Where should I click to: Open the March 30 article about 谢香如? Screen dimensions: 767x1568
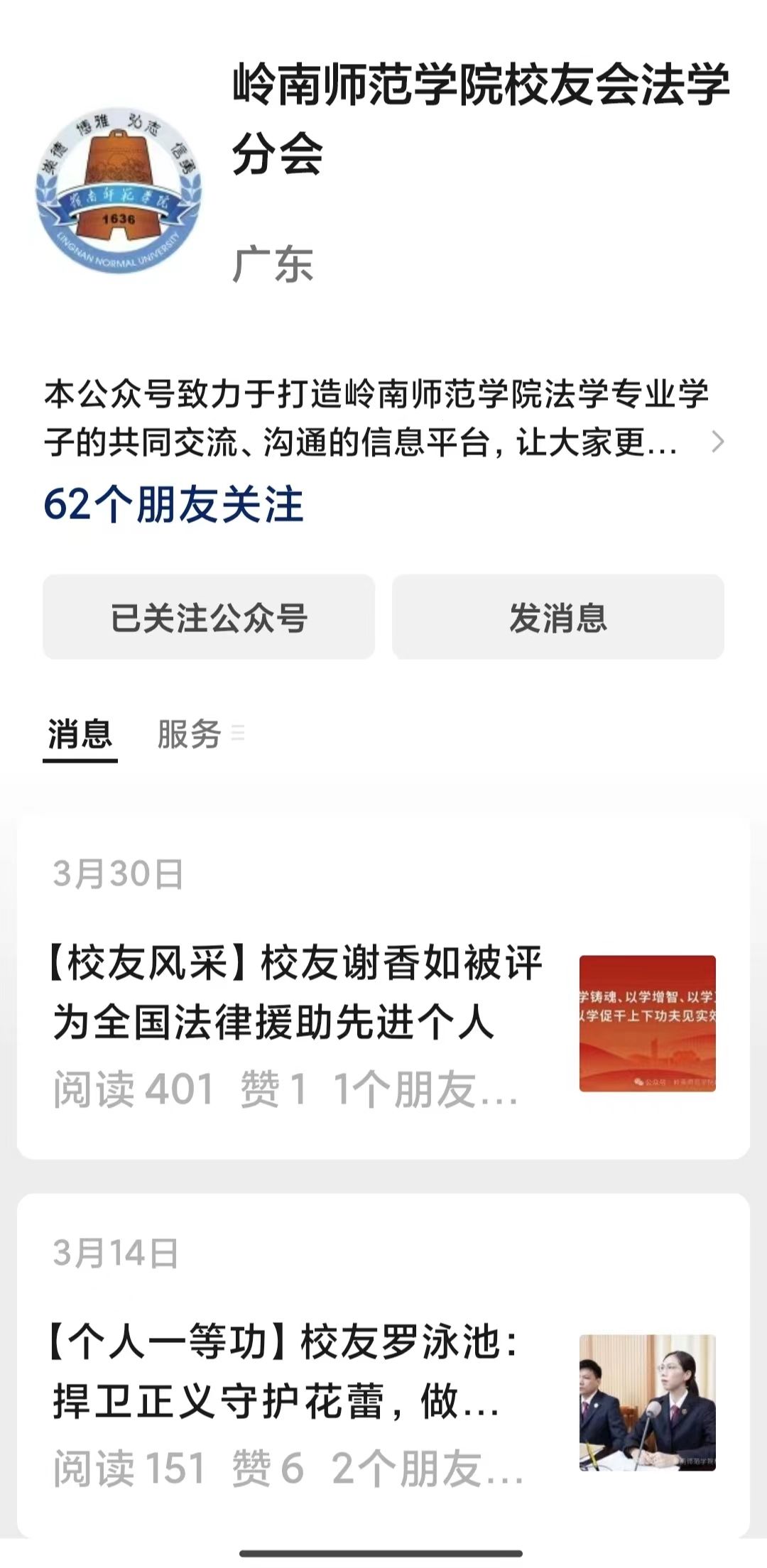[298, 993]
